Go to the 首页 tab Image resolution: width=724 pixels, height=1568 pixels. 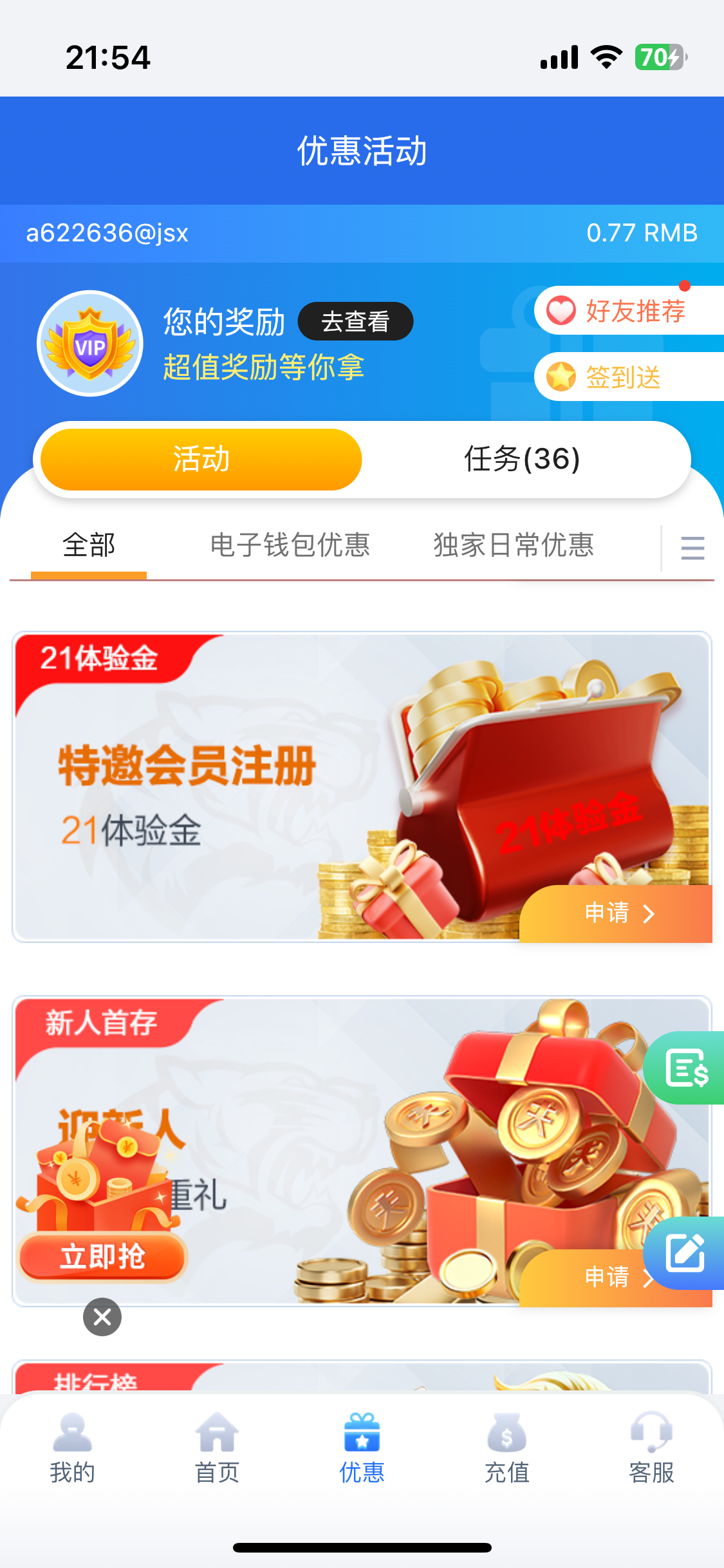(217, 1448)
